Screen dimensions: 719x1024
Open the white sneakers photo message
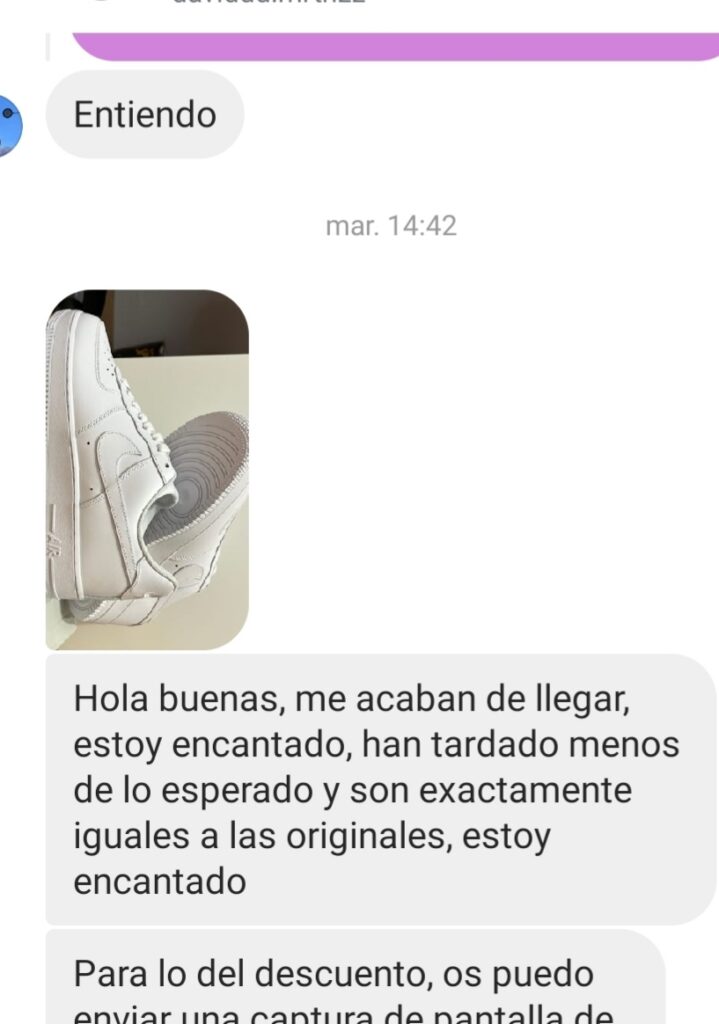coord(147,470)
